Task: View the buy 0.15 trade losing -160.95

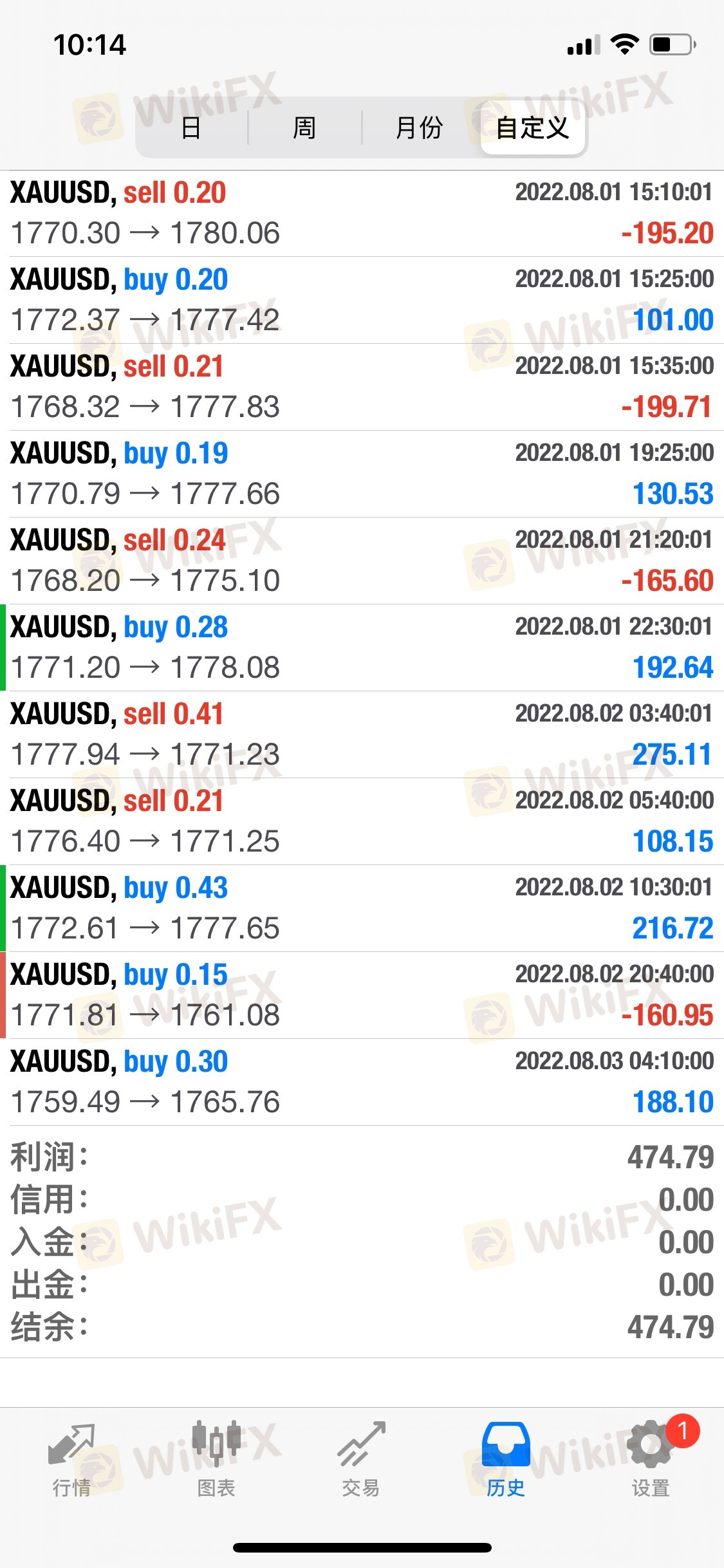Action: pos(362,995)
